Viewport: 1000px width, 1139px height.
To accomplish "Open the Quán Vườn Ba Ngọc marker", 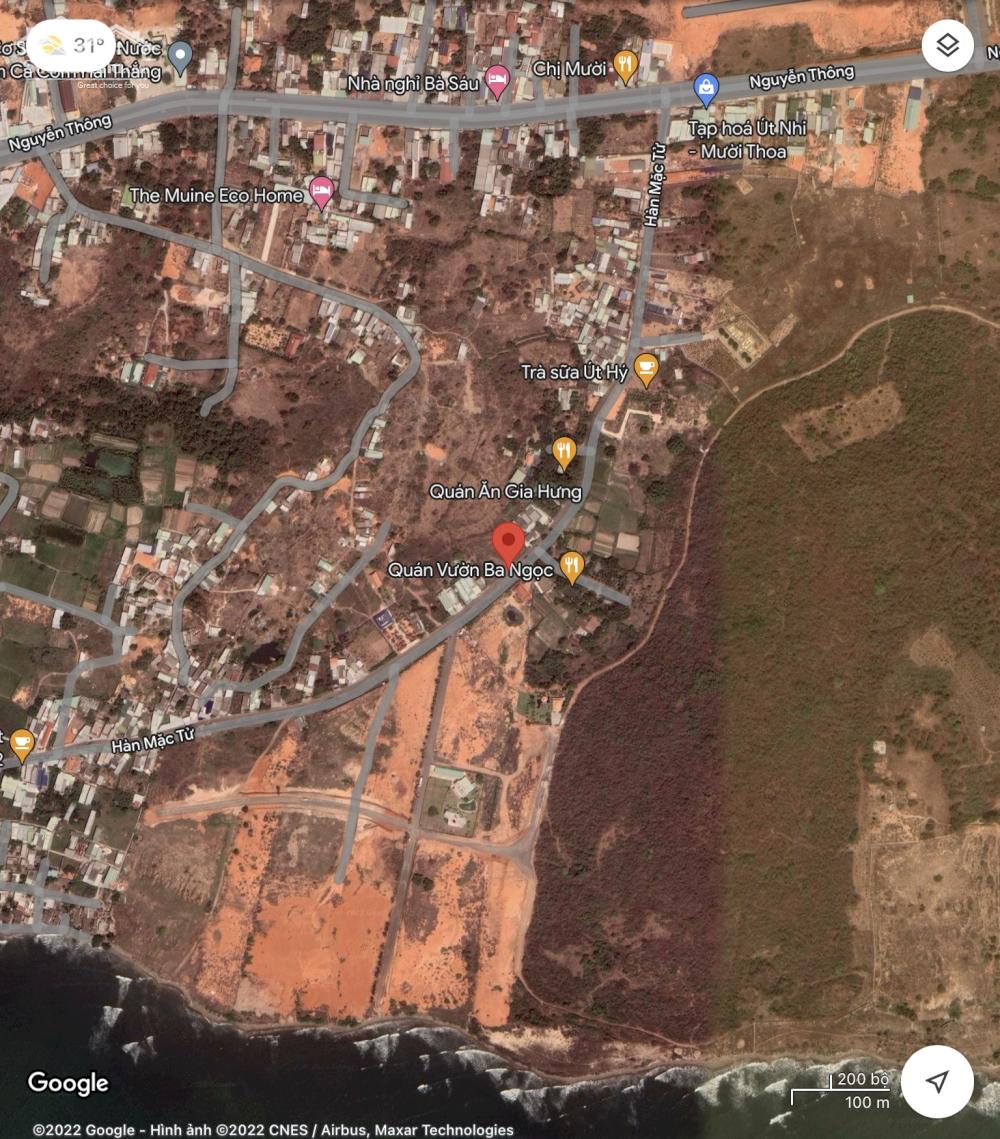I will coord(572,567).
